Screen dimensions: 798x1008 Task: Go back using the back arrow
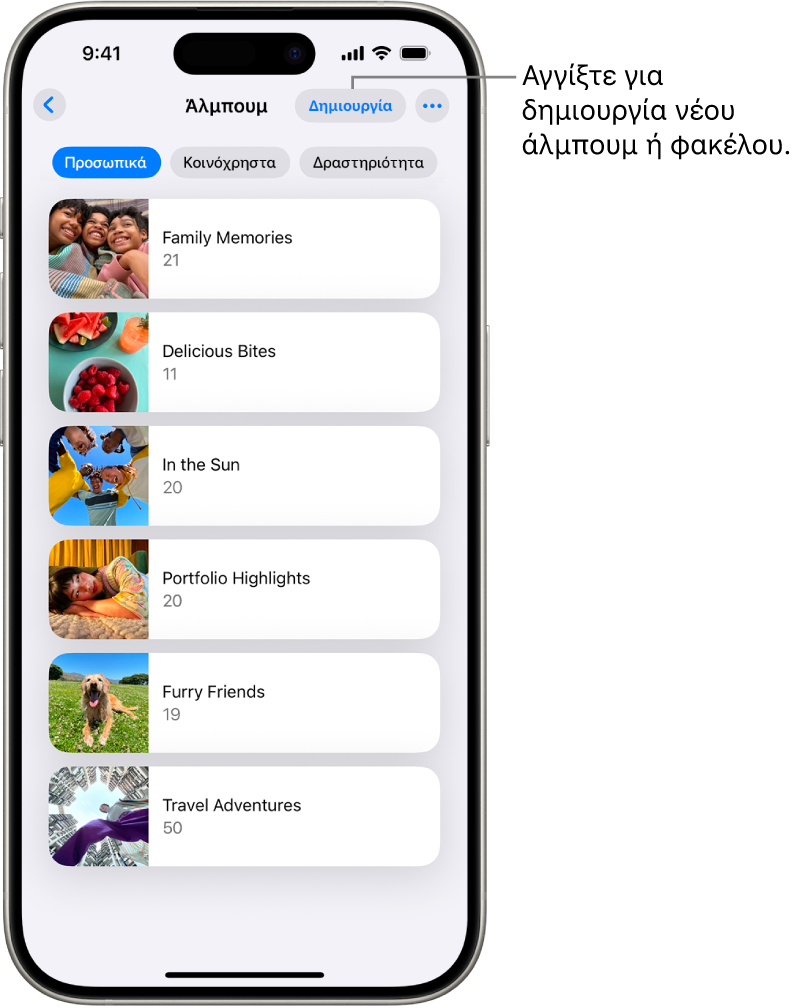[49, 105]
